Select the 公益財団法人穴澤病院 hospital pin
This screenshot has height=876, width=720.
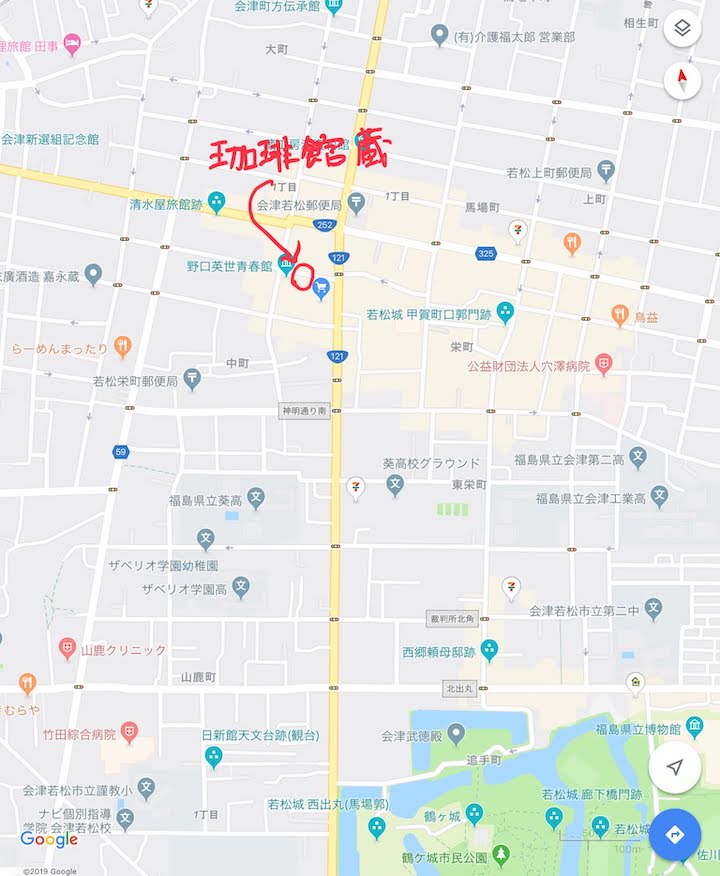603,364
